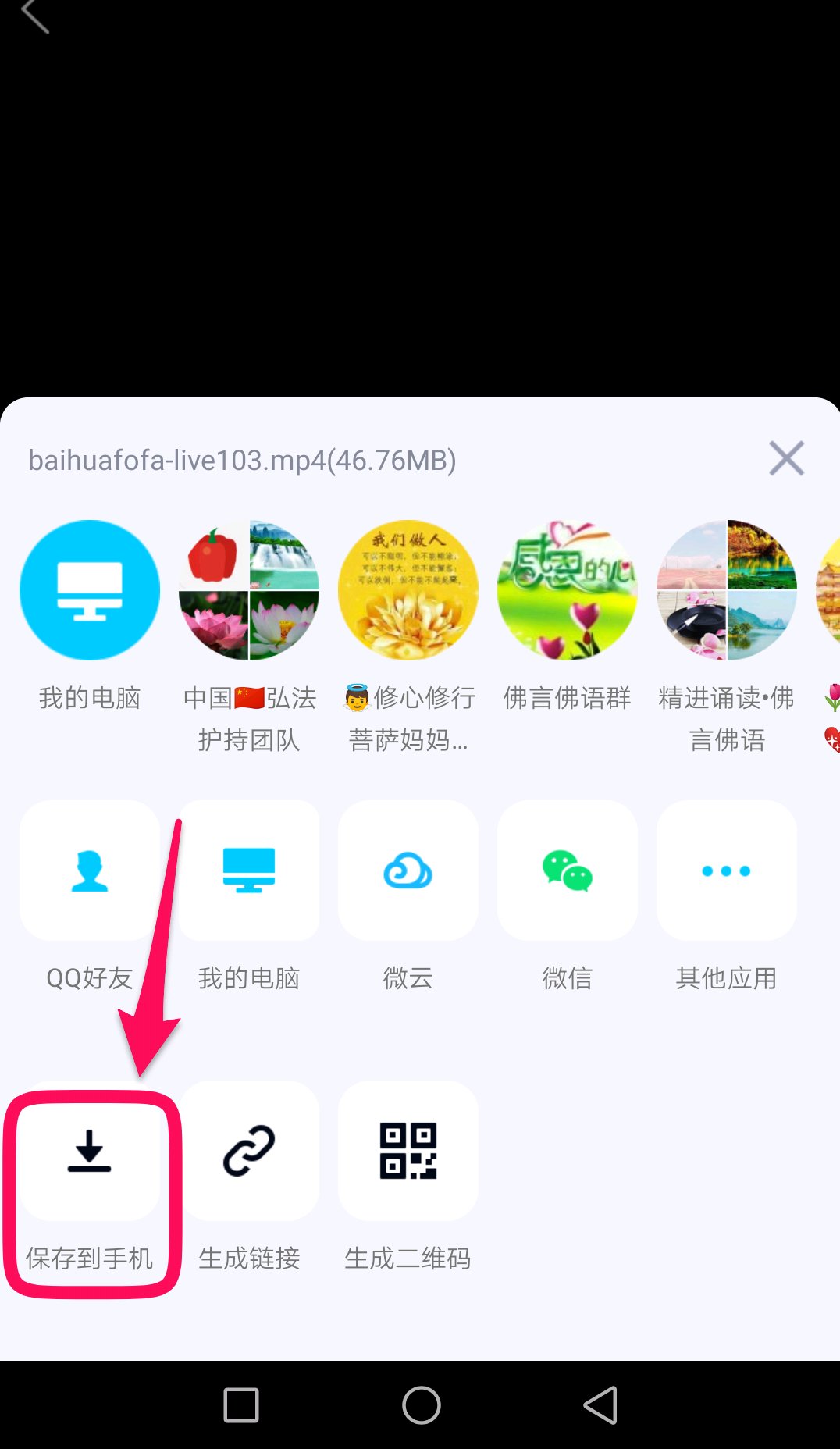Go to the system home screen
The width and height of the screenshot is (840, 1449).
(x=422, y=1405)
